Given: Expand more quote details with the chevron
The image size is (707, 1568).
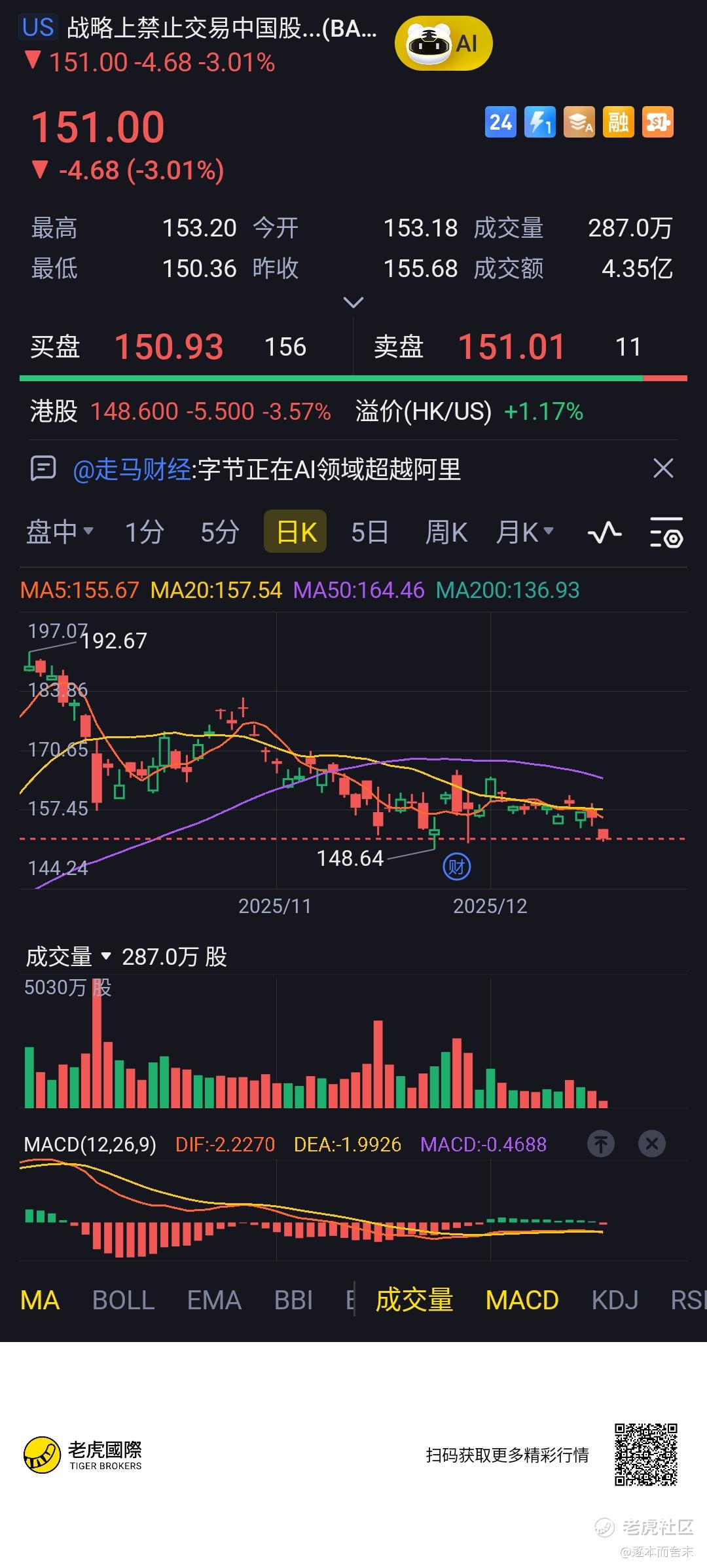Looking at the screenshot, I should tap(353, 302).
